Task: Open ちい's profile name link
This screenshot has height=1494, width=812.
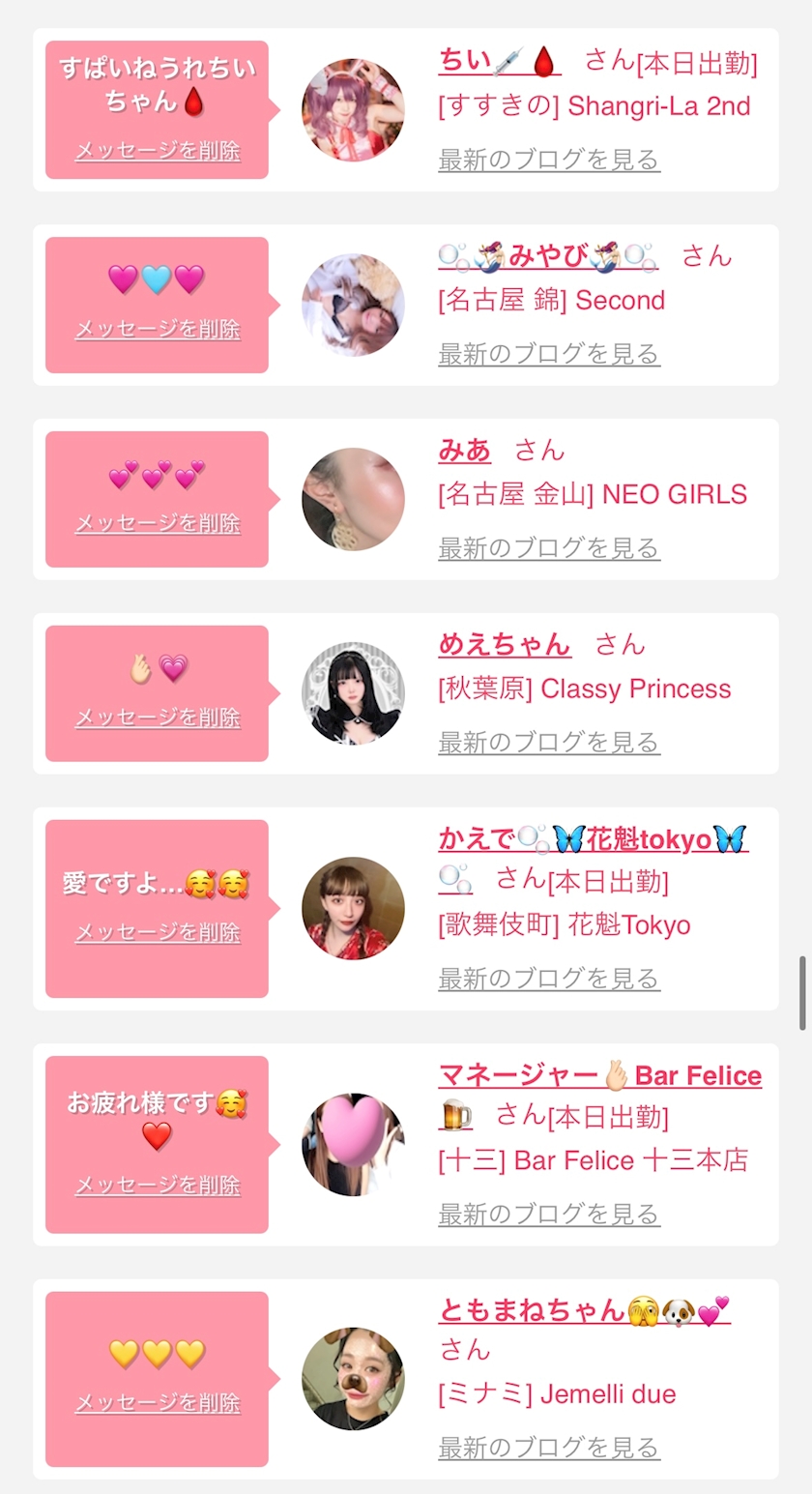Action: (500, 62)
